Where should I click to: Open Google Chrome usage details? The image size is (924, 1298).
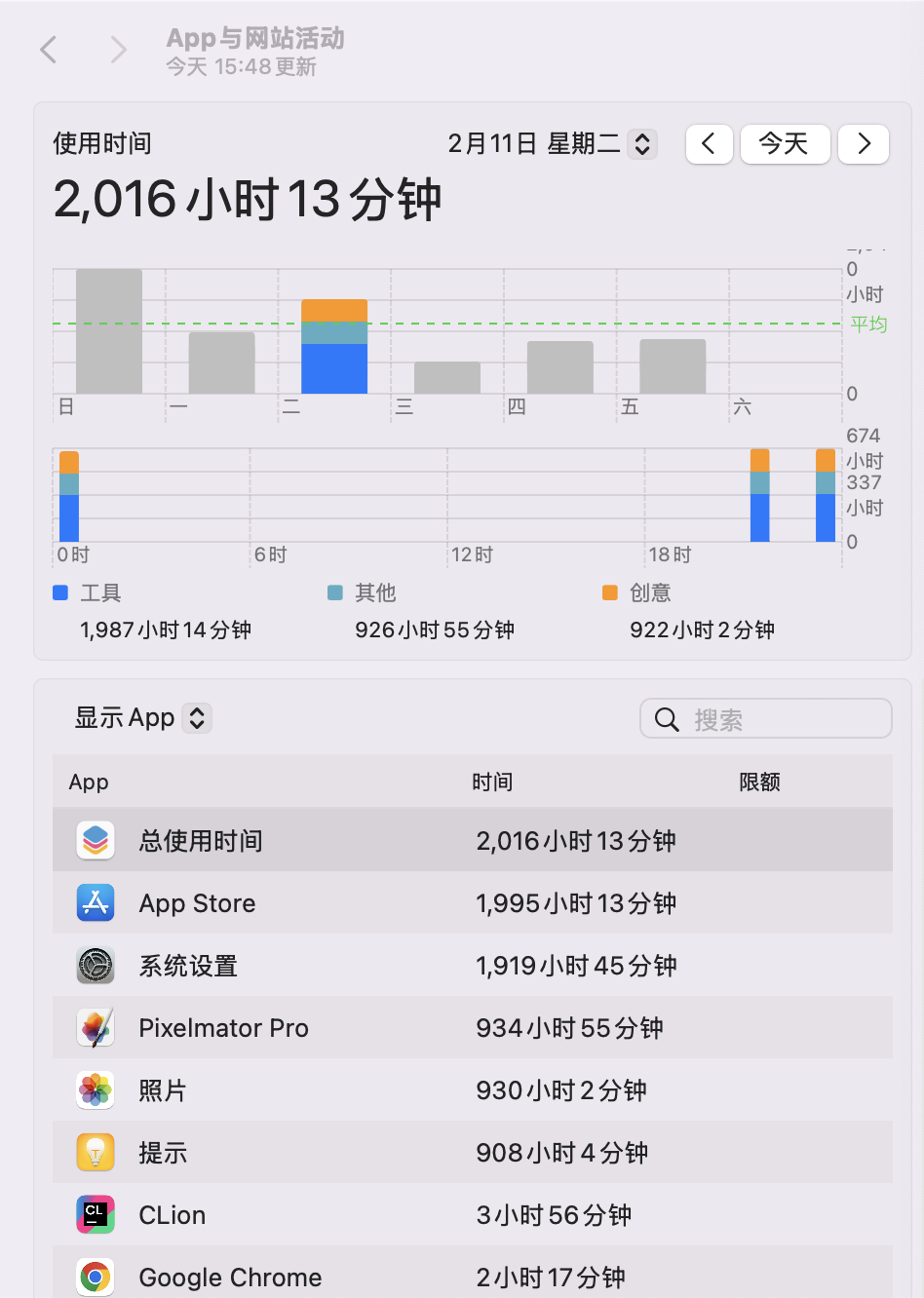tap(472, 1275)
